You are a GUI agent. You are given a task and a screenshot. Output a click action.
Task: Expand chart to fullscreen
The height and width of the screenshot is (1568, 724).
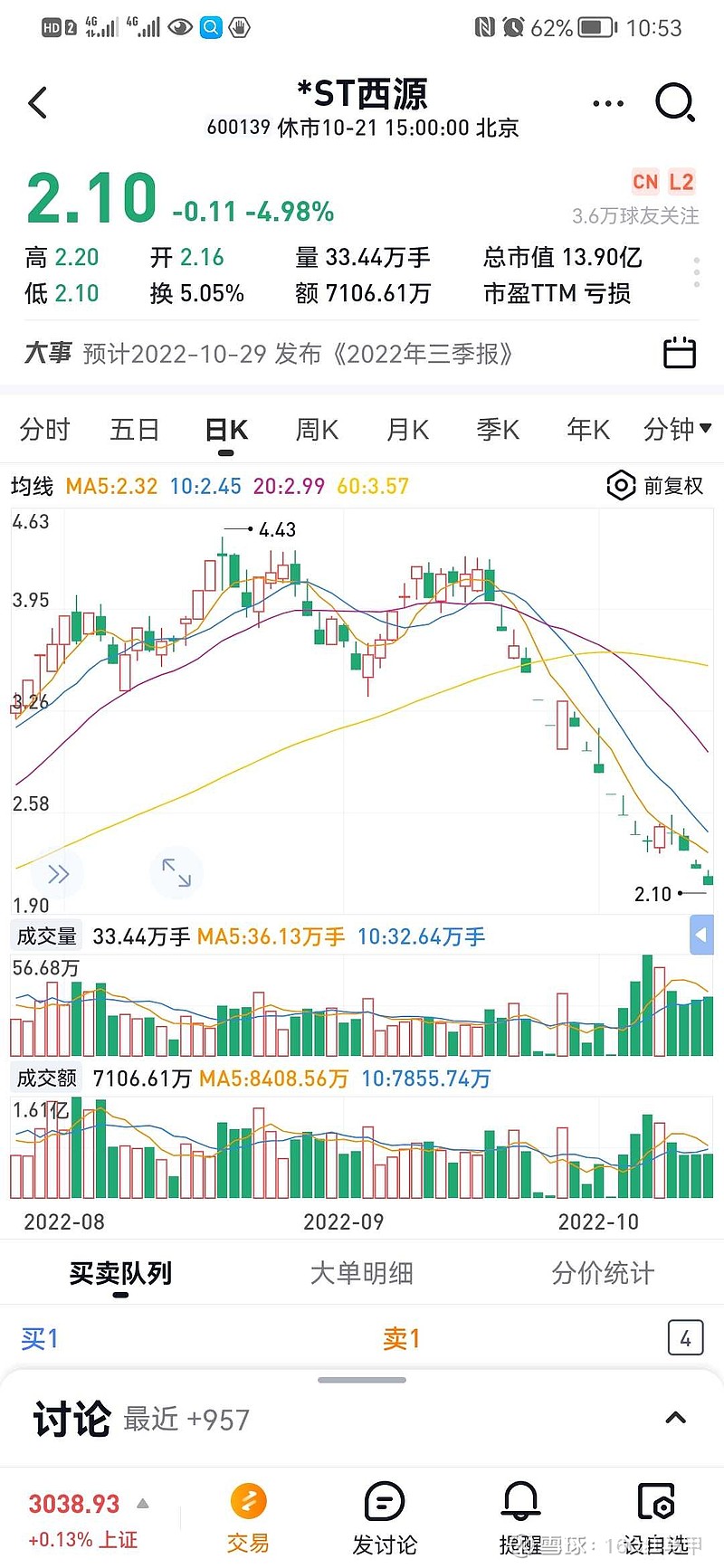coord(176,872)
